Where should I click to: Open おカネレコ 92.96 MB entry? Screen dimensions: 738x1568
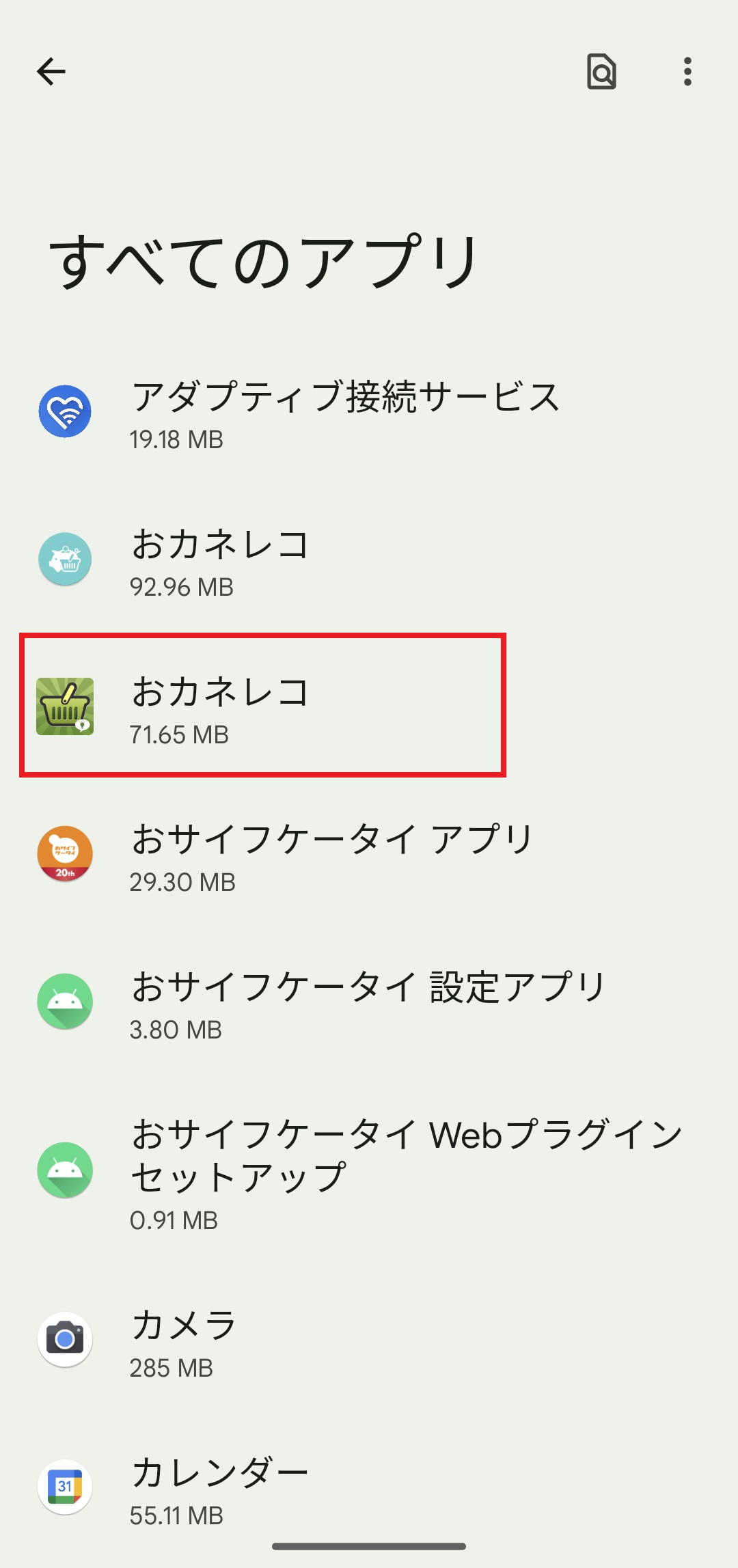[x=220, y=560]
